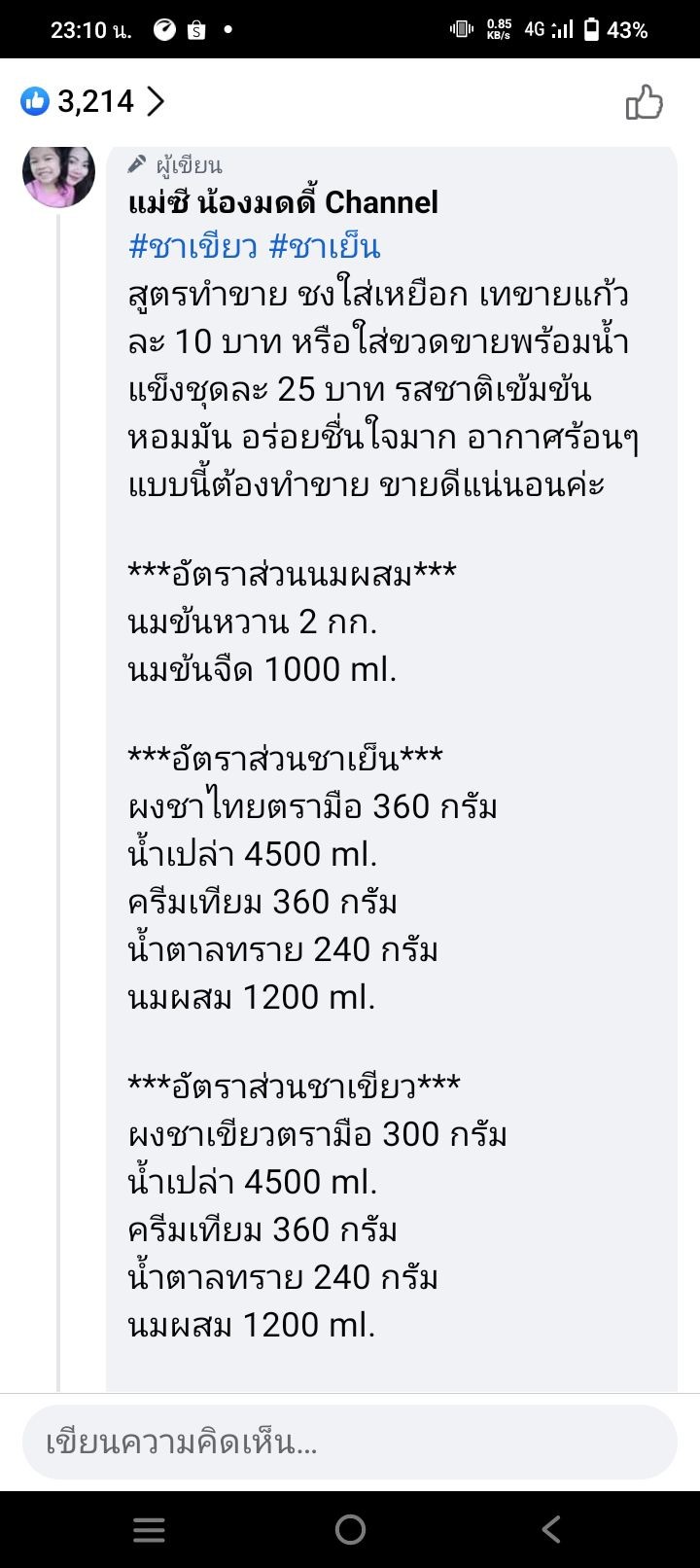The width and height of the screenshot is (700, 1568).
Task: Open แม่ซี น้องมดดี้ Channel profile name
Action: pos(283,202)
